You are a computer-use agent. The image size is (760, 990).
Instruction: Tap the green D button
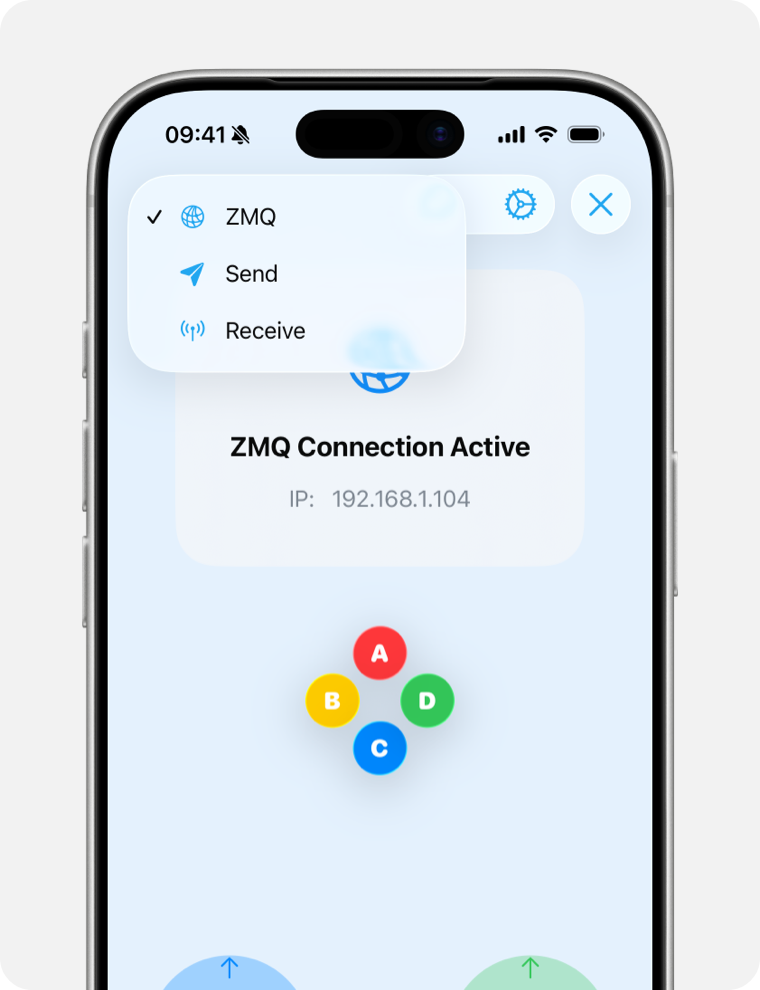pyautogui.click(x=427, y=701)
